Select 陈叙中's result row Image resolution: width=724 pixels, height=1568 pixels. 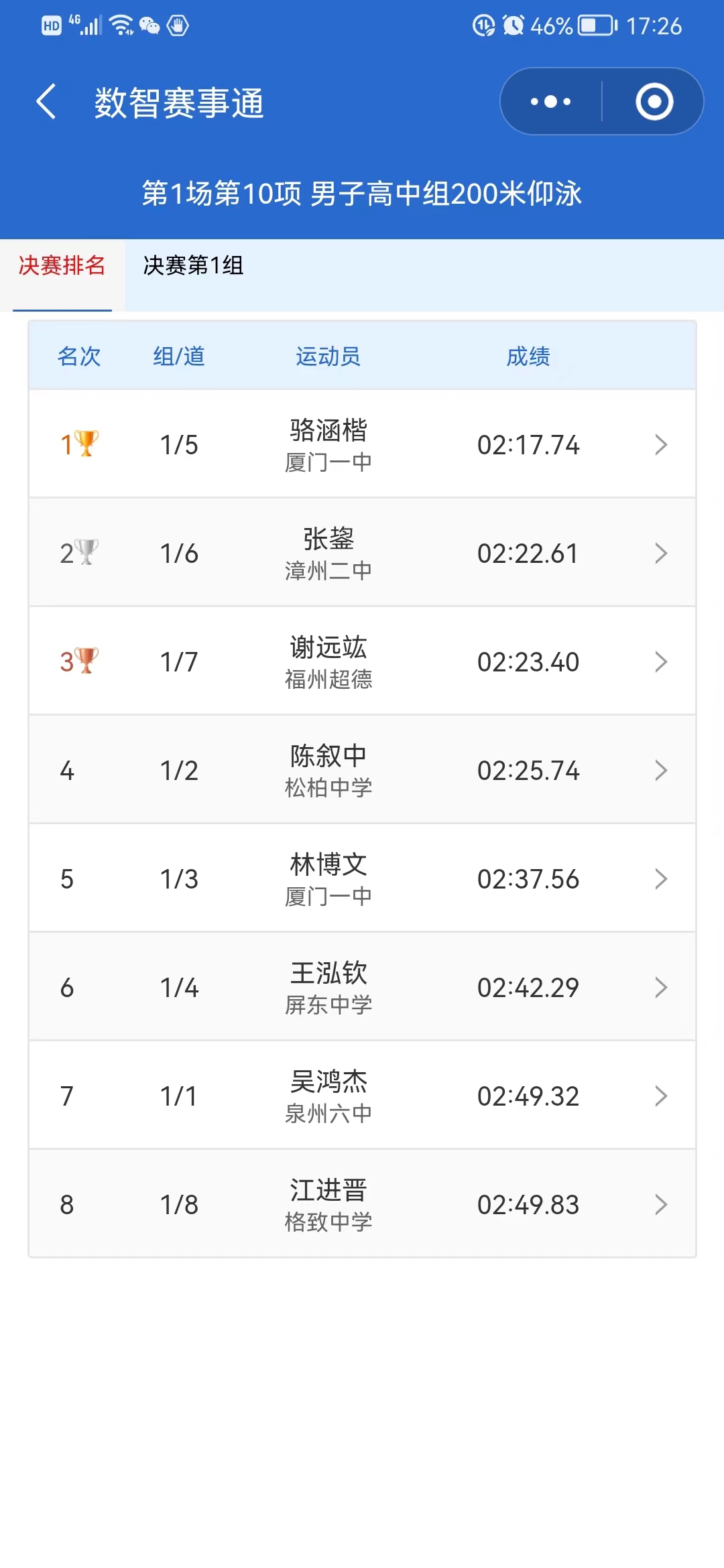pos(362,770)
